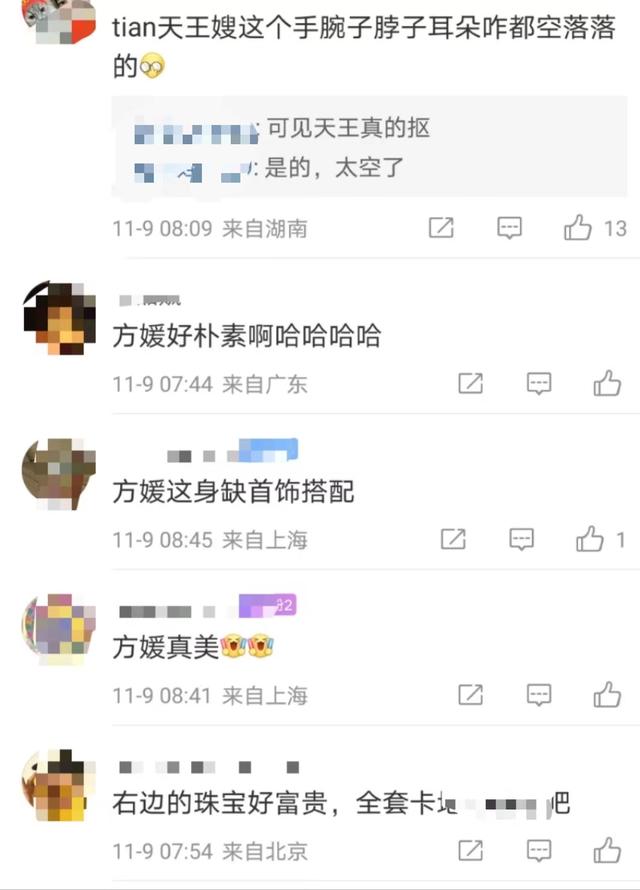
Task: Reply to the 天王嫂 comment from 湖南
Action: 510,228
